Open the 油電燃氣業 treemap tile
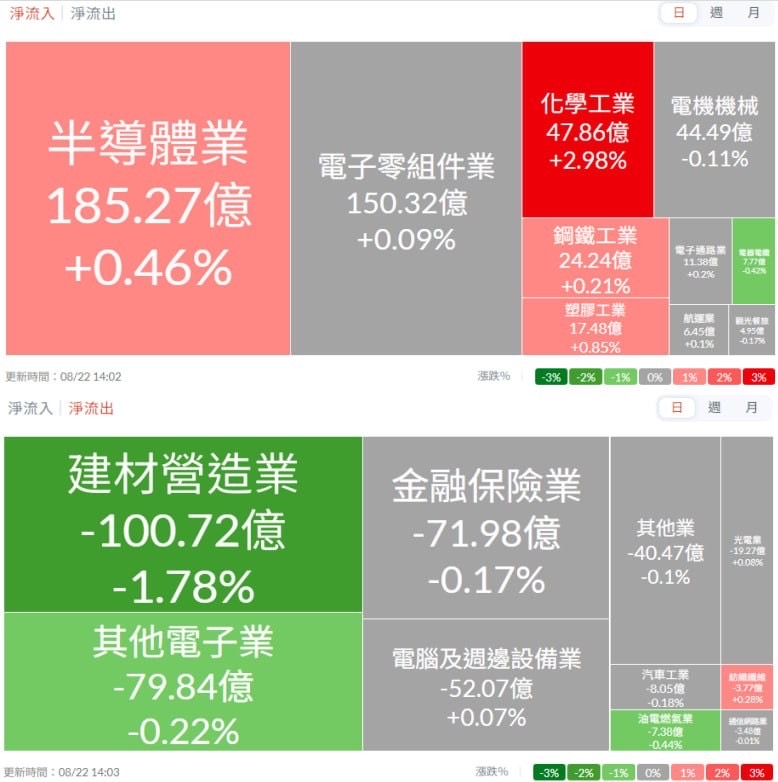Image resolution: width=778 pixels, height=782 pixels. (x=665, y=731)
